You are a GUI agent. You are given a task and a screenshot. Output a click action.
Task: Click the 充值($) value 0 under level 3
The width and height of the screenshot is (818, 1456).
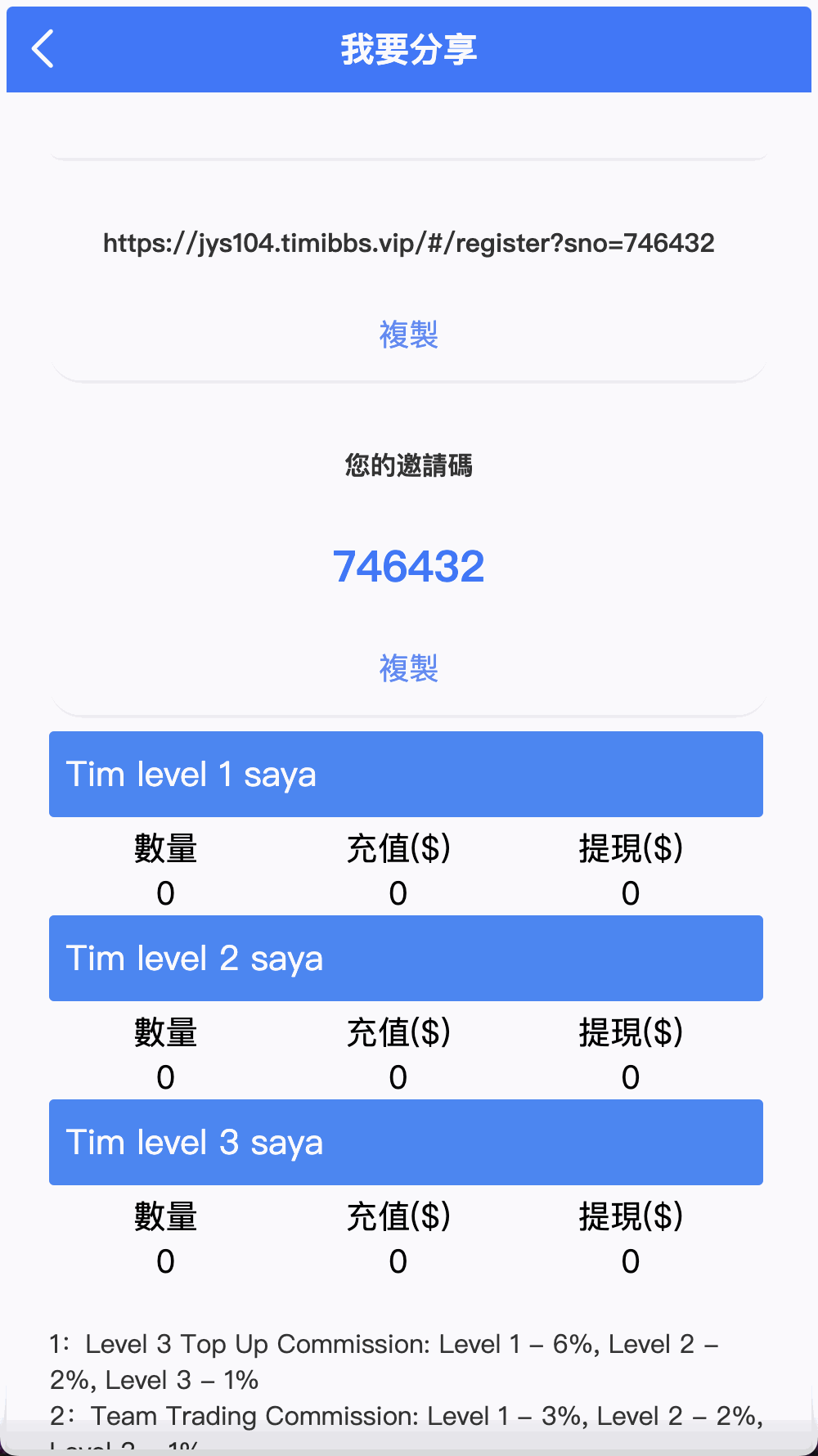[x=398, y=1261]
